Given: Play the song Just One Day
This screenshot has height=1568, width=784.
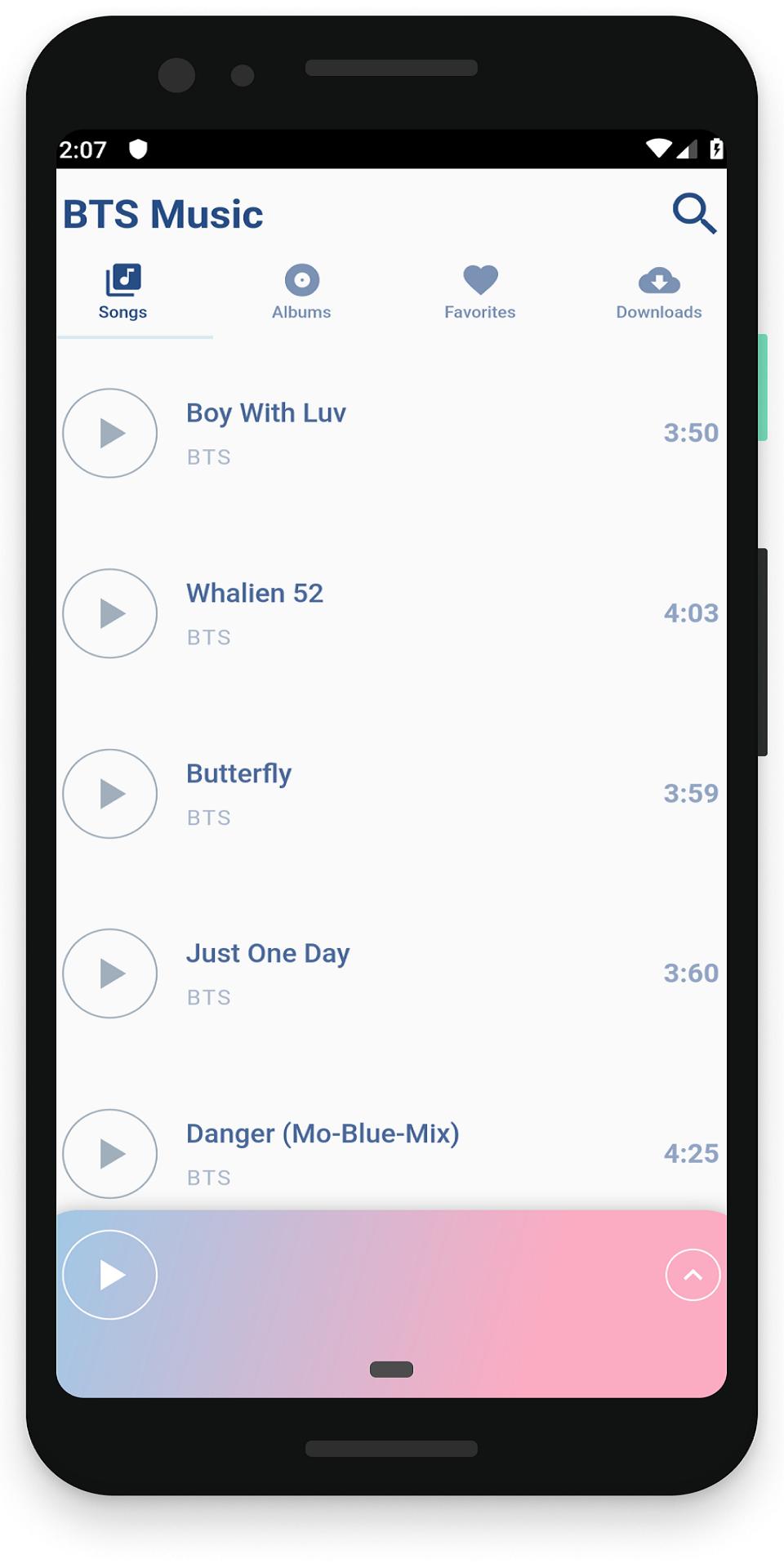Looking at the screenshot, I should pyautogui.click(x=110, y=973).
